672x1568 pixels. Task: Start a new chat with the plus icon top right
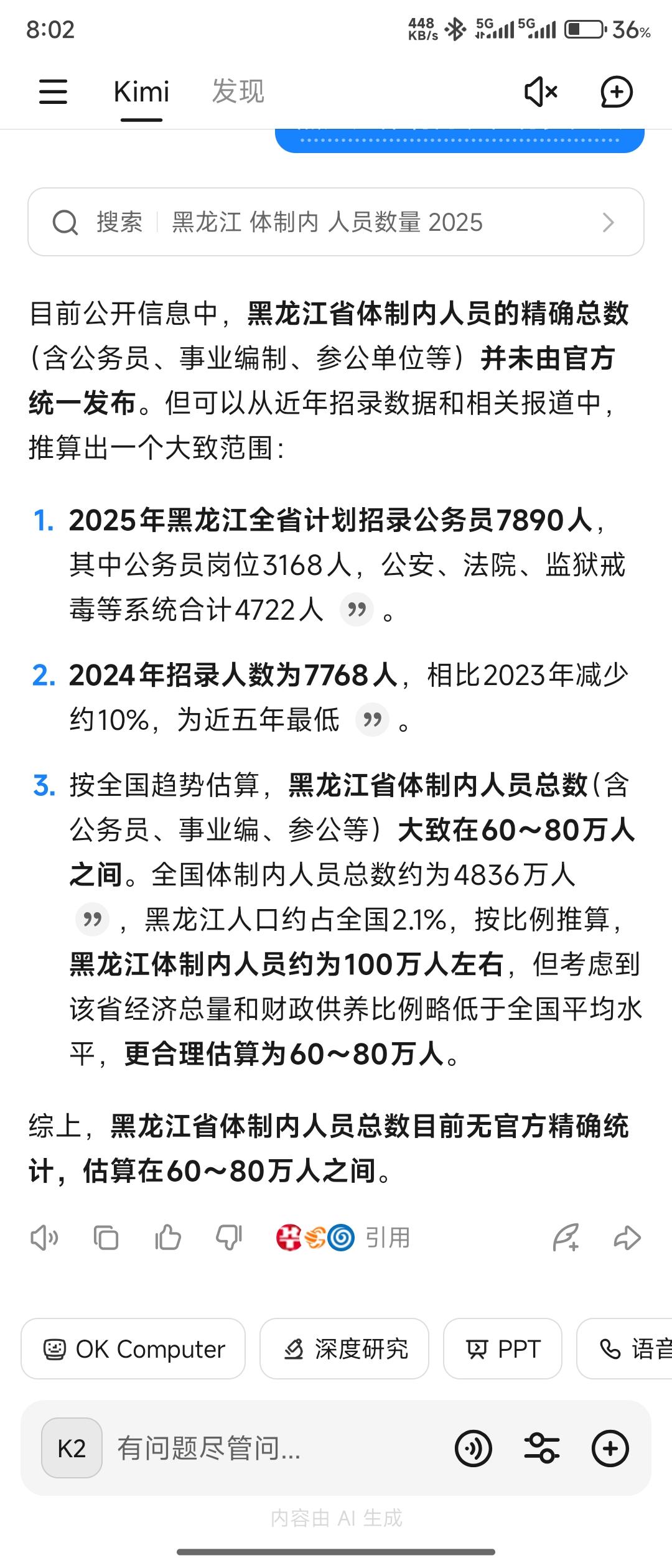tap(617, 91)
